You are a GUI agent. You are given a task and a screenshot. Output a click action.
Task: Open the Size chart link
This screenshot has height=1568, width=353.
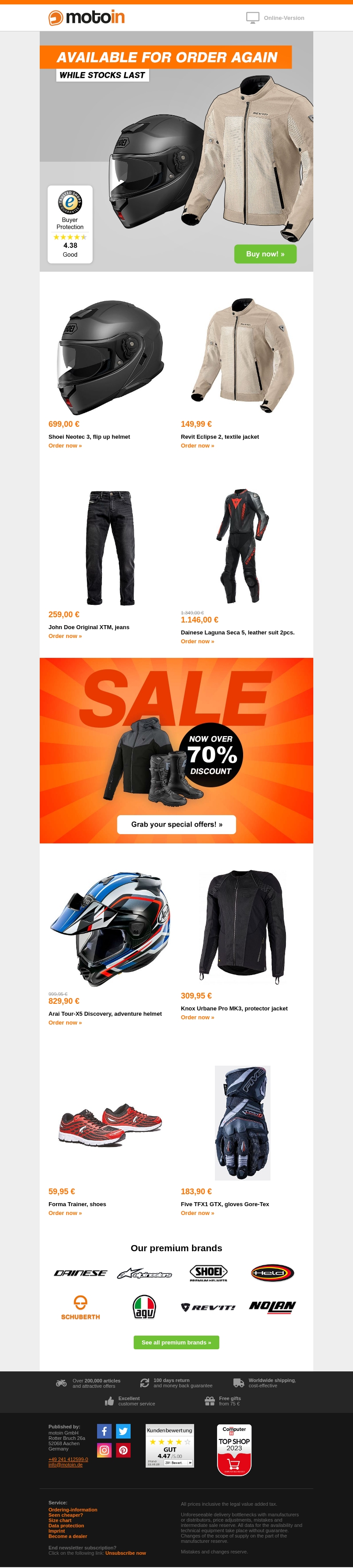[x=60, y=1520]
